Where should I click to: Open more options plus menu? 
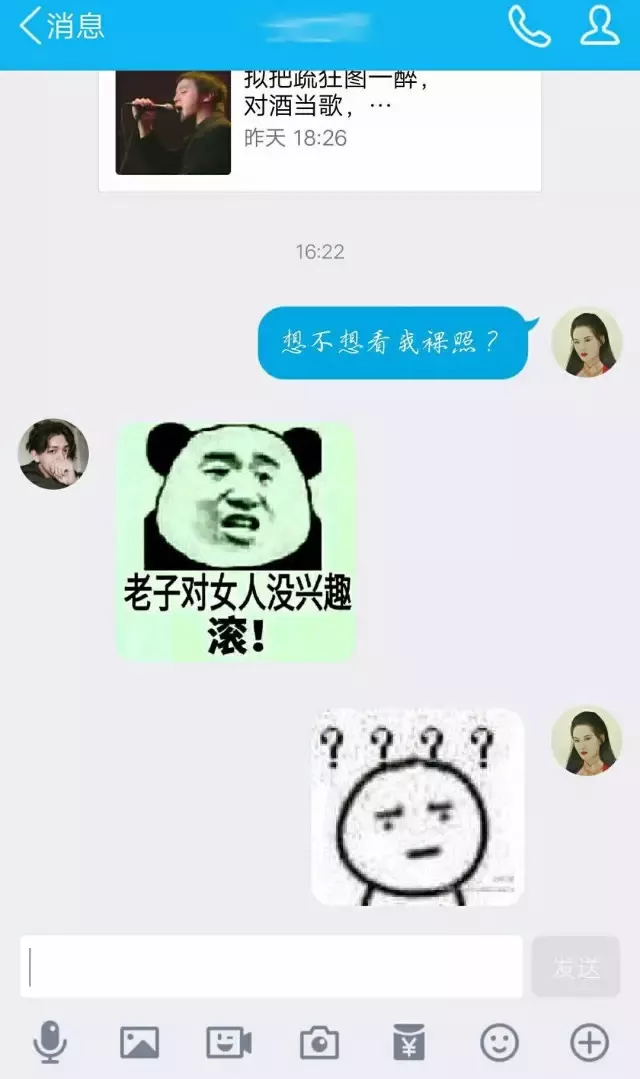click(589, 1043)
